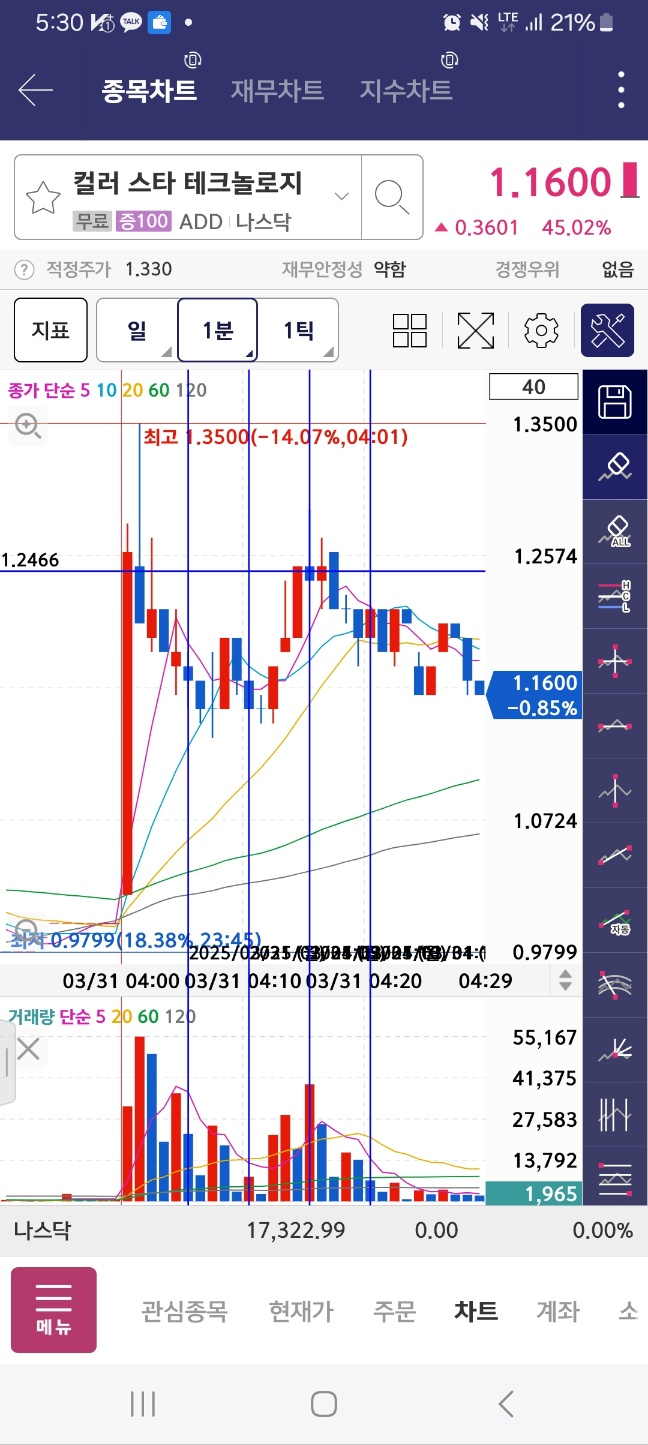Expand chart to full screen
Screen dimensions: 648x1445
coord(476,330)
